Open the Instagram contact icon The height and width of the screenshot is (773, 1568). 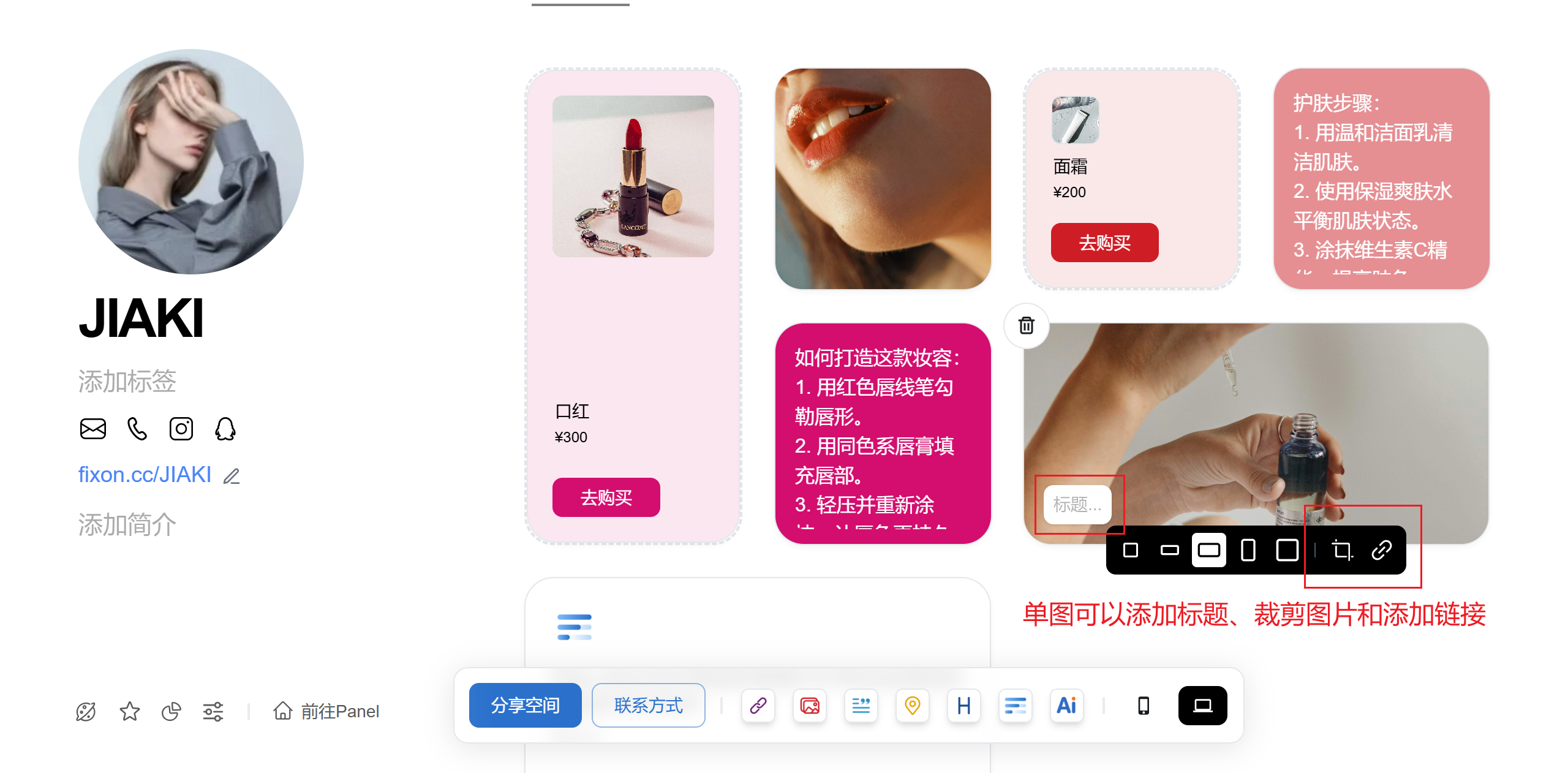point(181,429)
